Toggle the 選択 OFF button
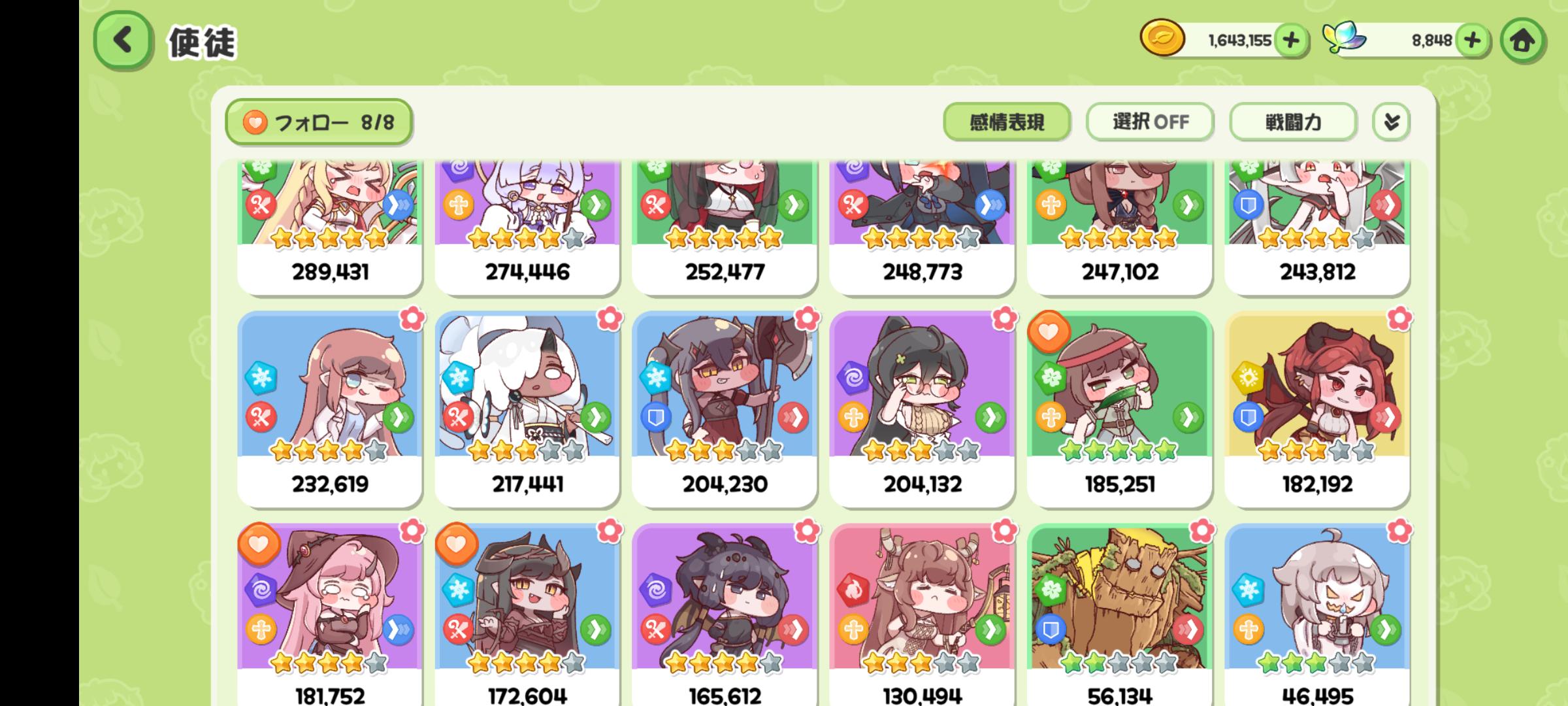Viewport: 1568px width, 706px height. [1150, 122]
